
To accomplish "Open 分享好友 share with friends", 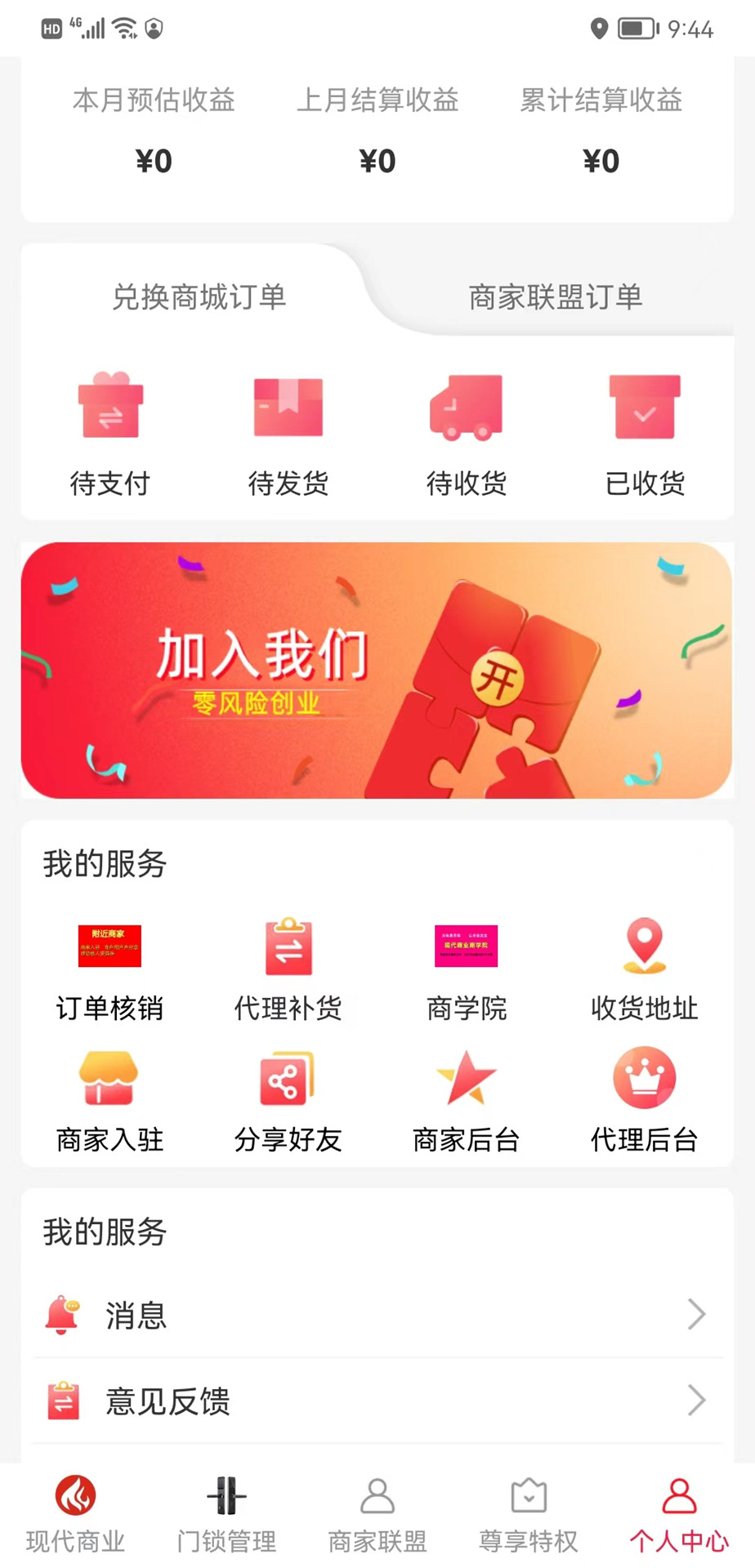I will coord(288,1098).
